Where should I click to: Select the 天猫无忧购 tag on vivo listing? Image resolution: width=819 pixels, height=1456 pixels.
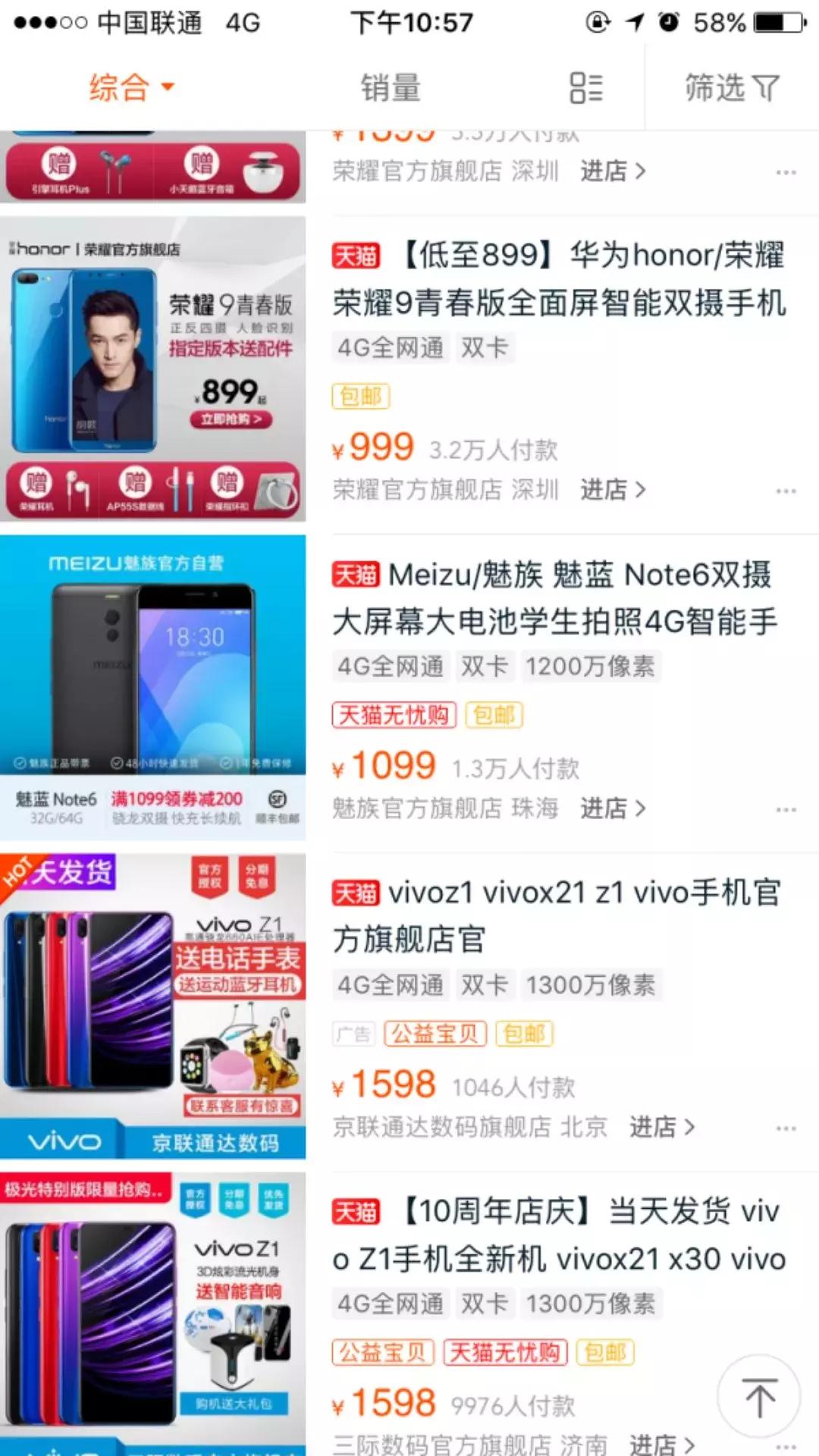[x=504, y=1352]
